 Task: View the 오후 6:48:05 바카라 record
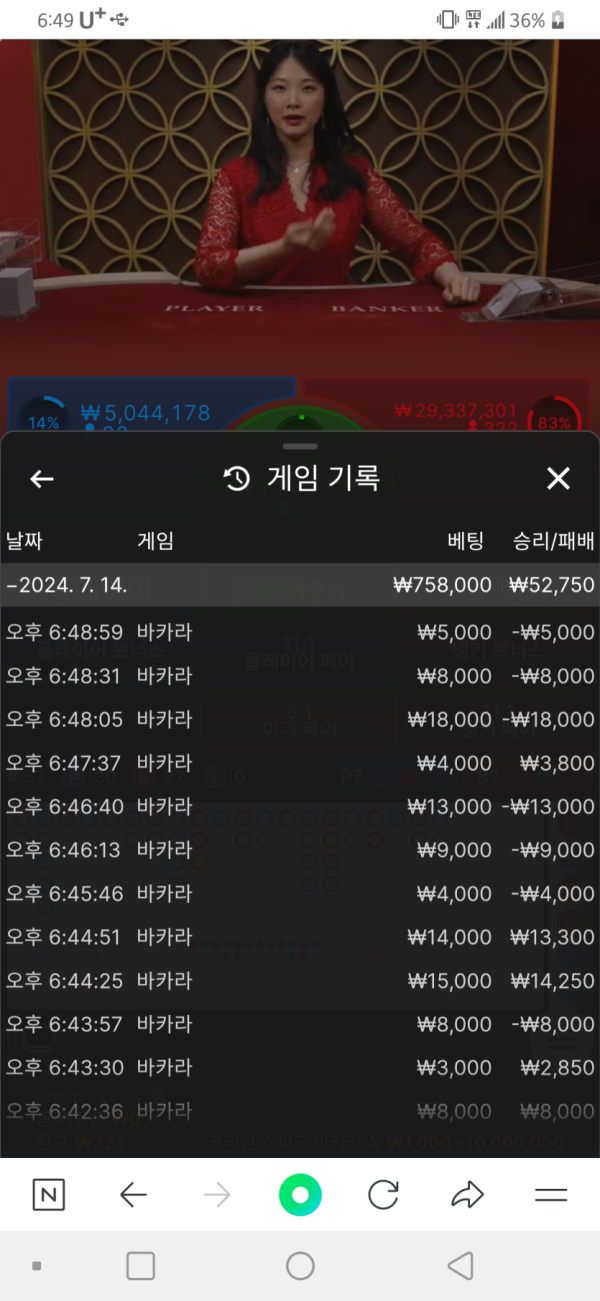pyautogui.click(x=300, y=719)
